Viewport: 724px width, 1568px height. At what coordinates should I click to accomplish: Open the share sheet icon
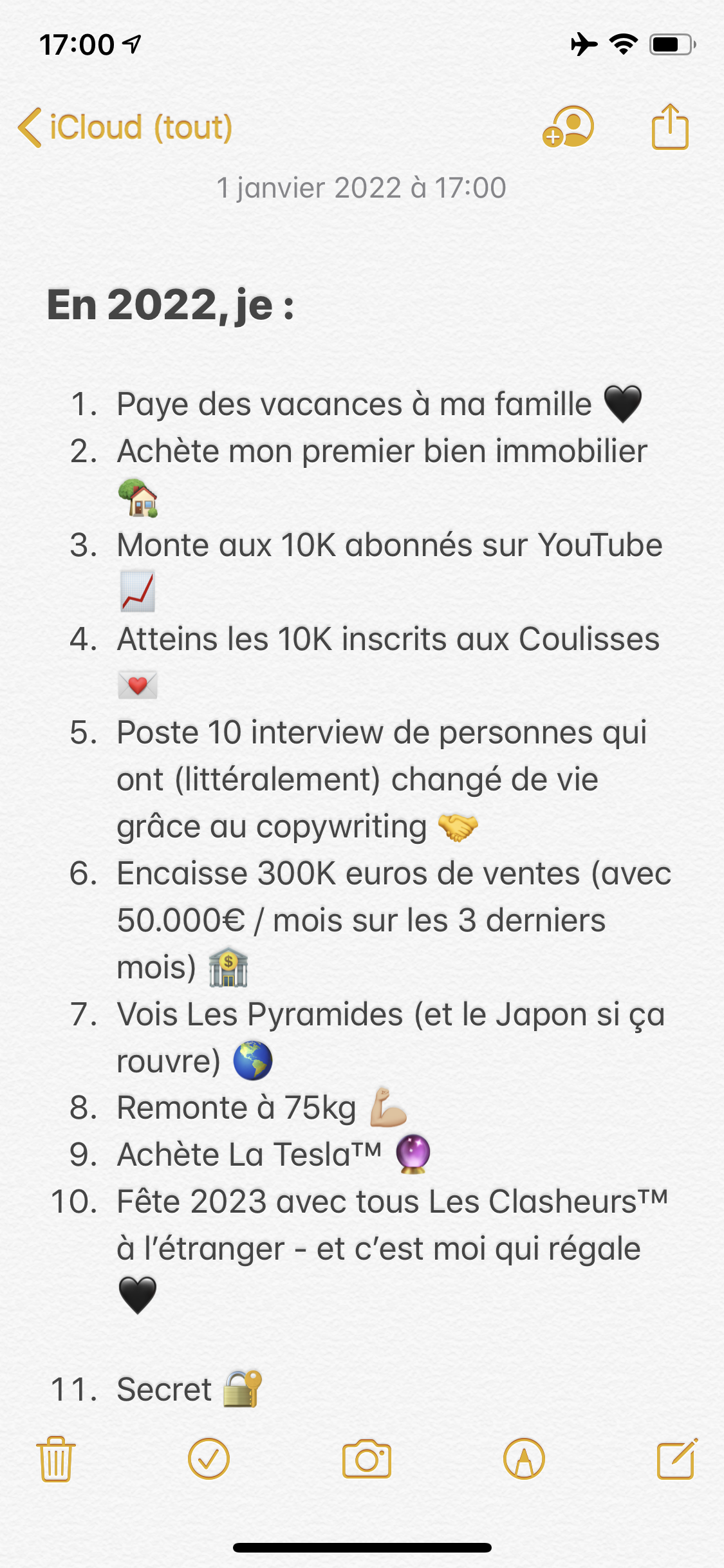[670, 127]
